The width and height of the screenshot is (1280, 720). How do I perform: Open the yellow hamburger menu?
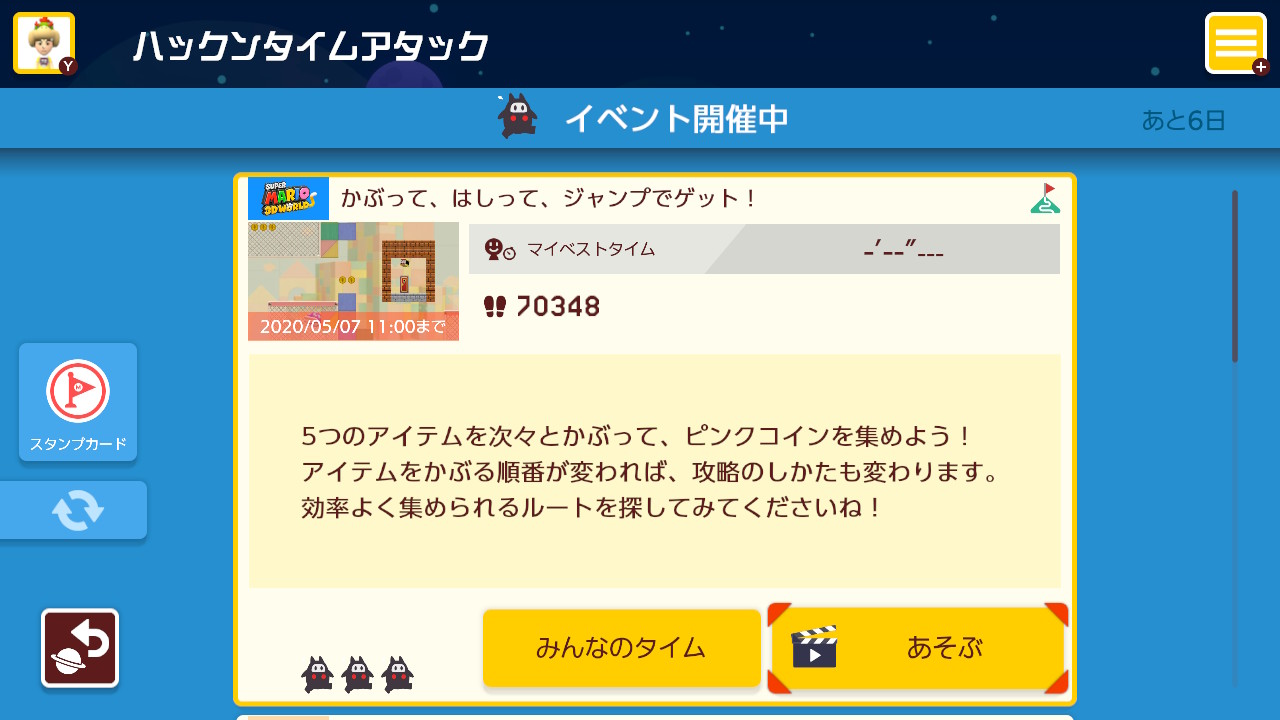[x=1236, y=43]
